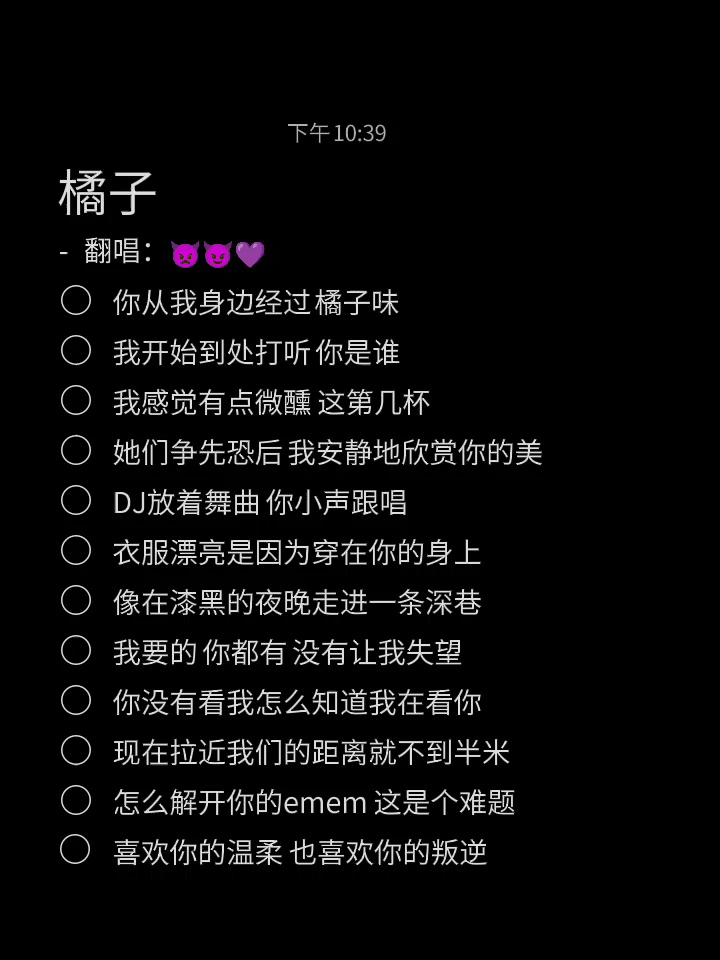720x960 pixels.
Task: Check the item 你没有看我怎么知道我在看你
Action: 76,701
